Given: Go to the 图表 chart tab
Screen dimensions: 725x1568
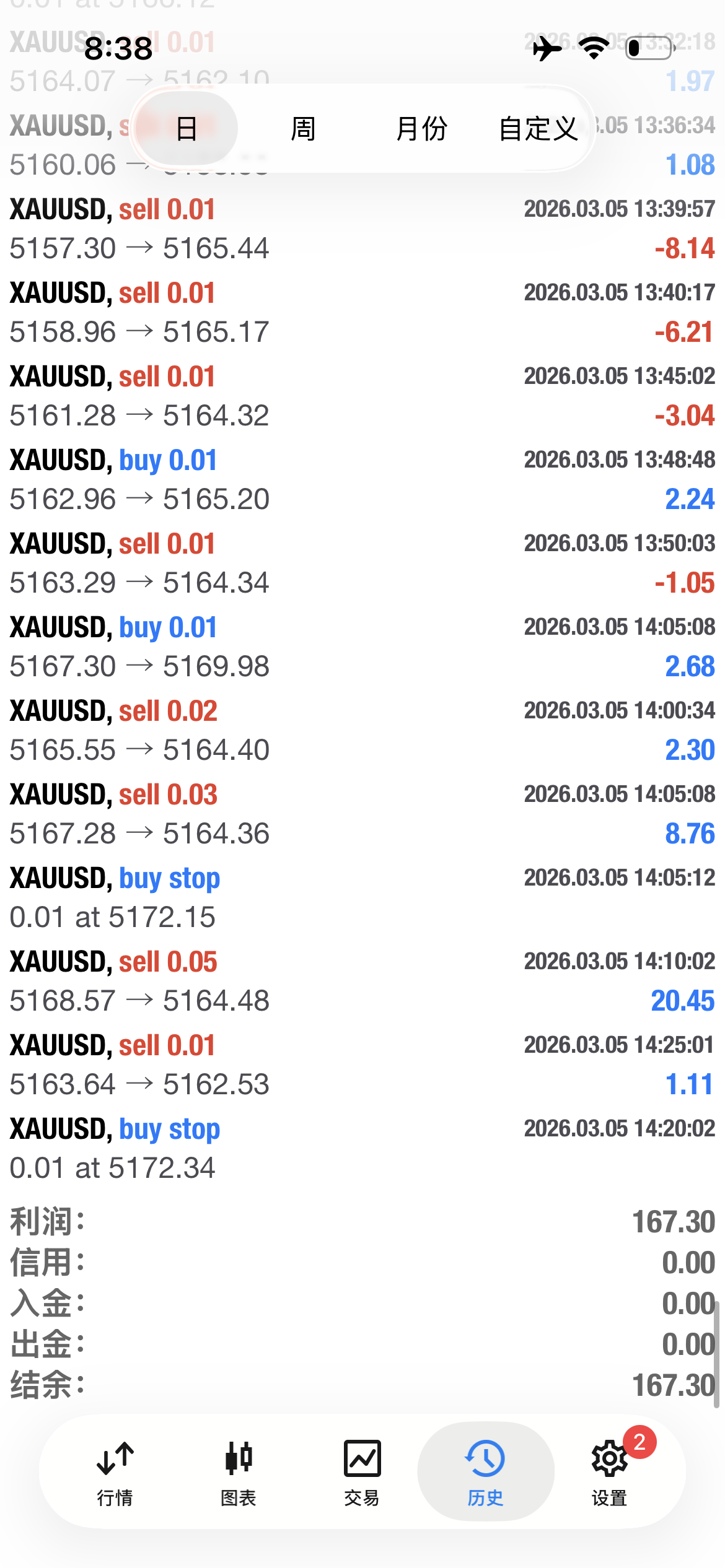Looking at the screenshot, I should (239, 1471).
